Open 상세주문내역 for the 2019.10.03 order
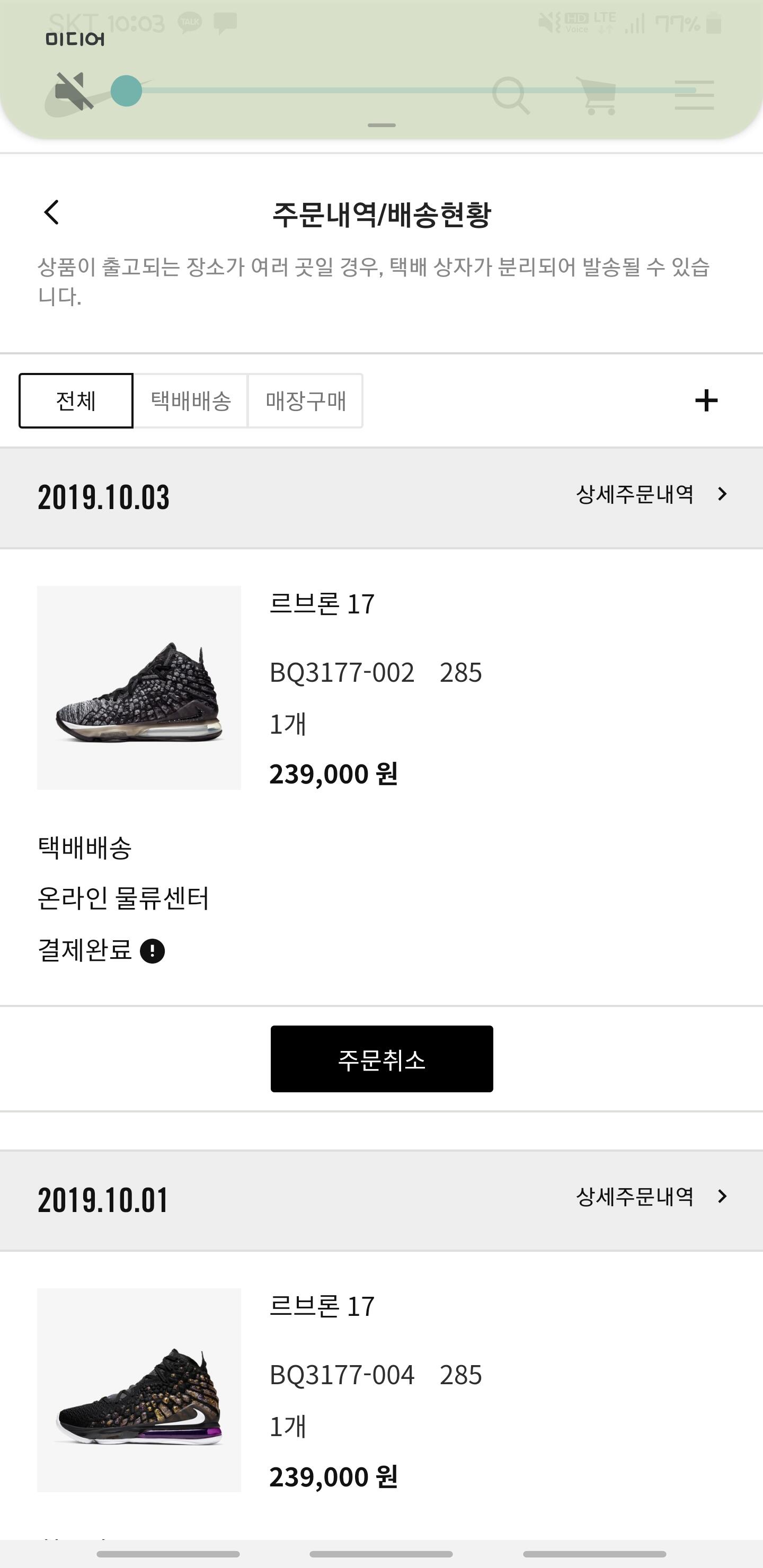Viewport: 763px width, 1568px height. click(x=651, y=494)
